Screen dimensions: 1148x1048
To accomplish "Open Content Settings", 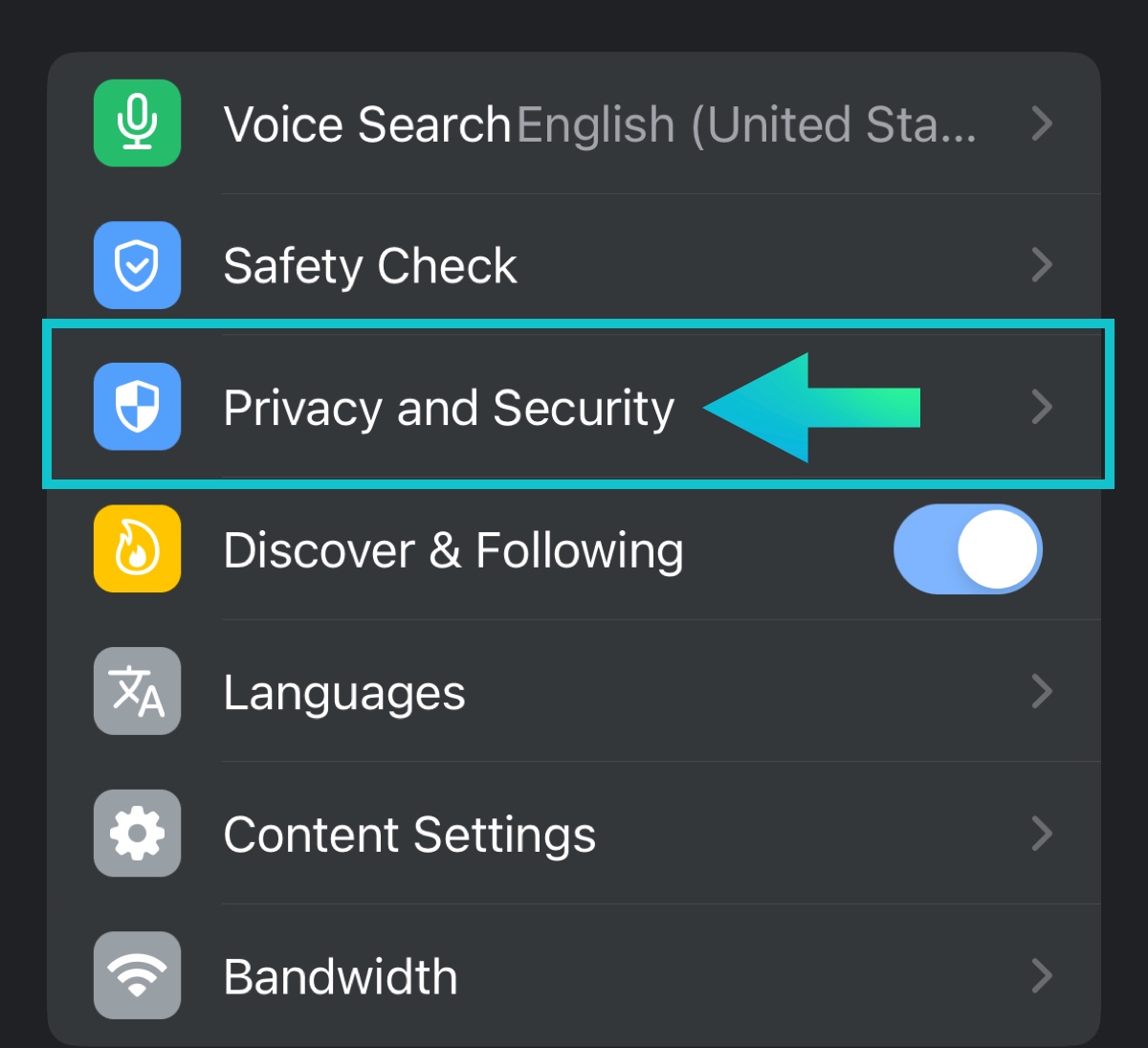I will point(574,834).
